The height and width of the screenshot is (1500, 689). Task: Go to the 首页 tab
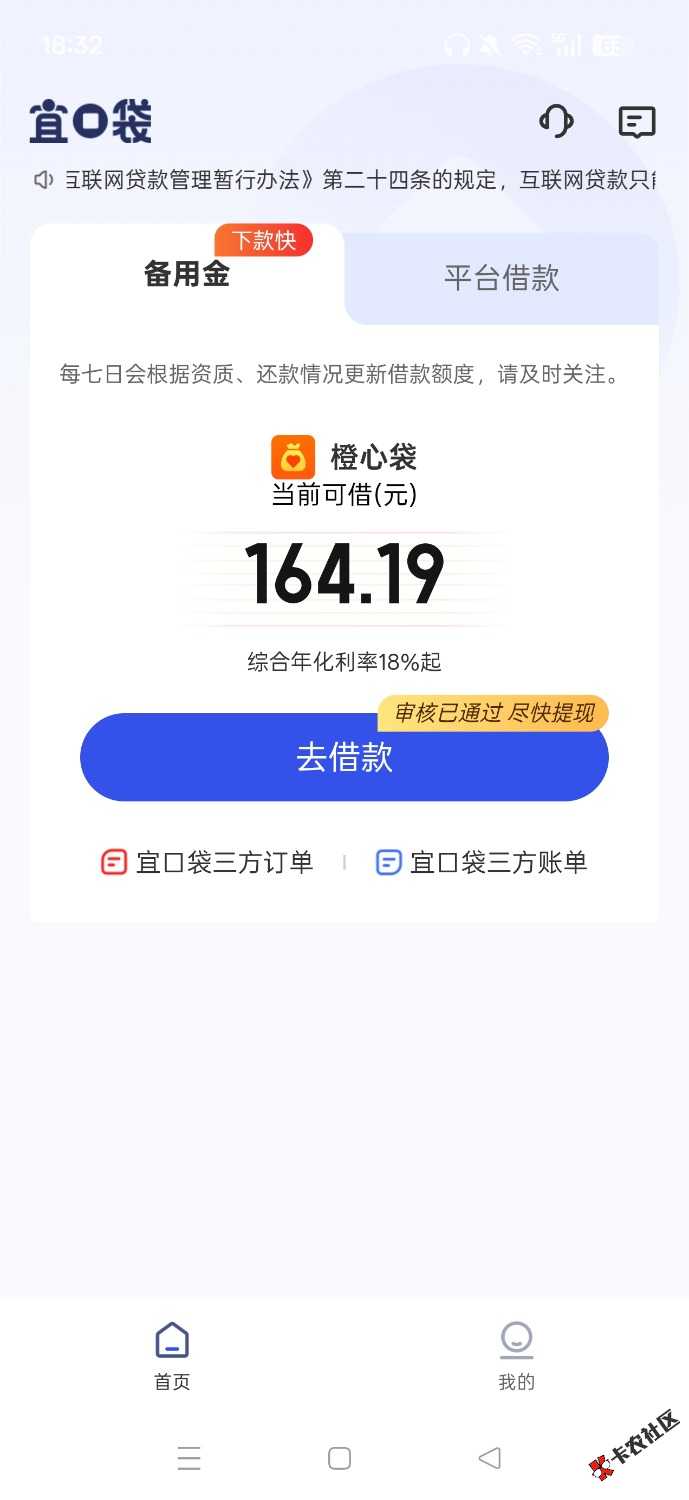pyautogui.click(x=172, y=1355)
